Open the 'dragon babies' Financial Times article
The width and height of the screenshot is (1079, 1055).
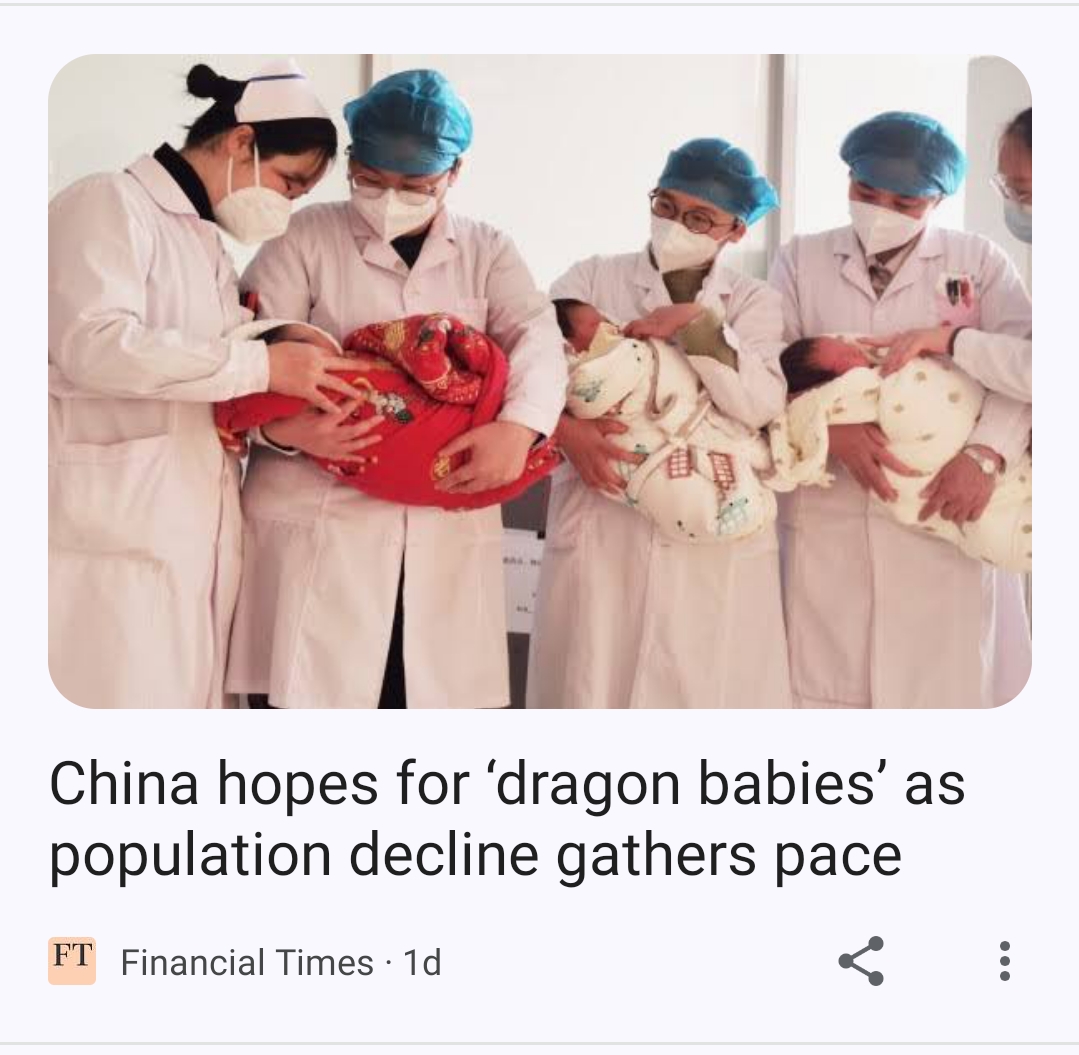pos(507,820)
